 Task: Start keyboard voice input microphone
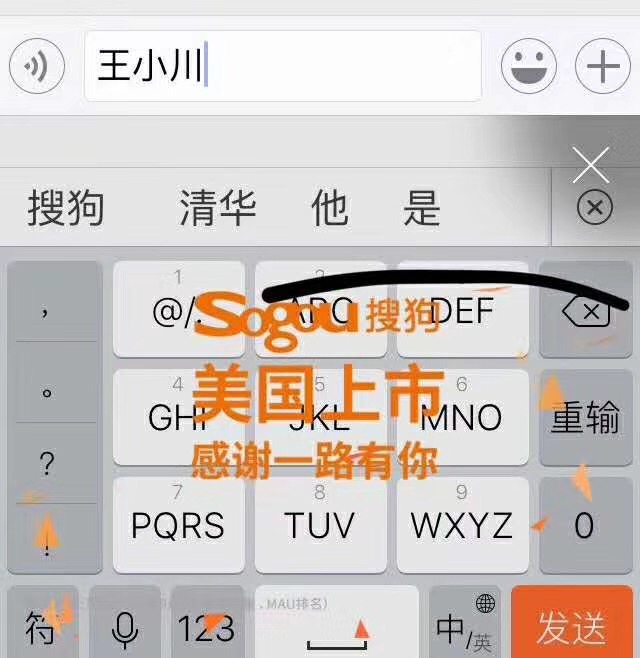pos(125,627)
